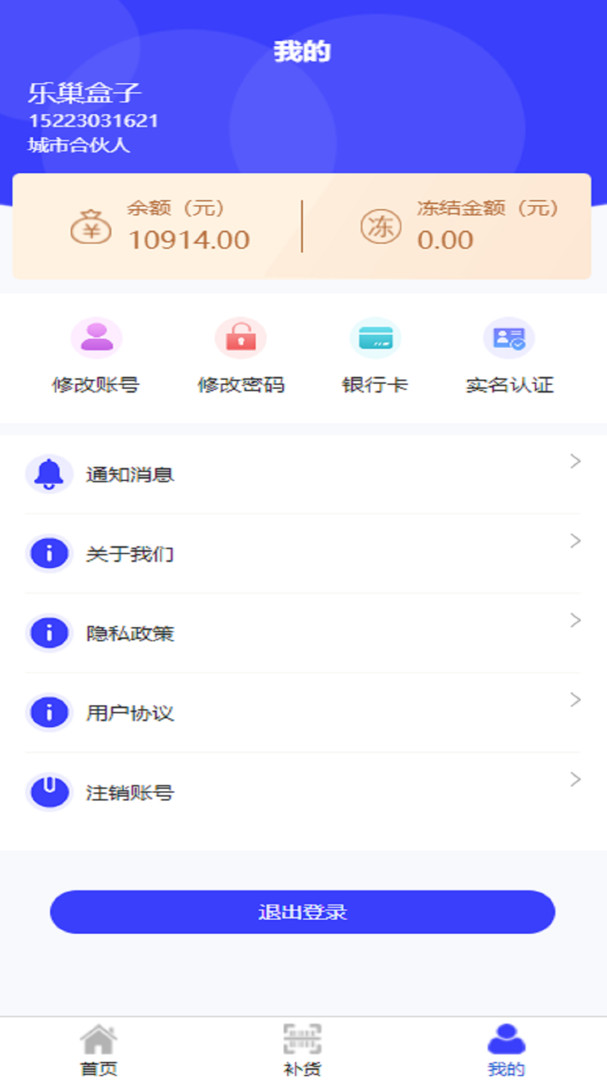The image size is (607, 1080).
Task: Open the 银行卡 bank card section
Action: click(375, 356)
